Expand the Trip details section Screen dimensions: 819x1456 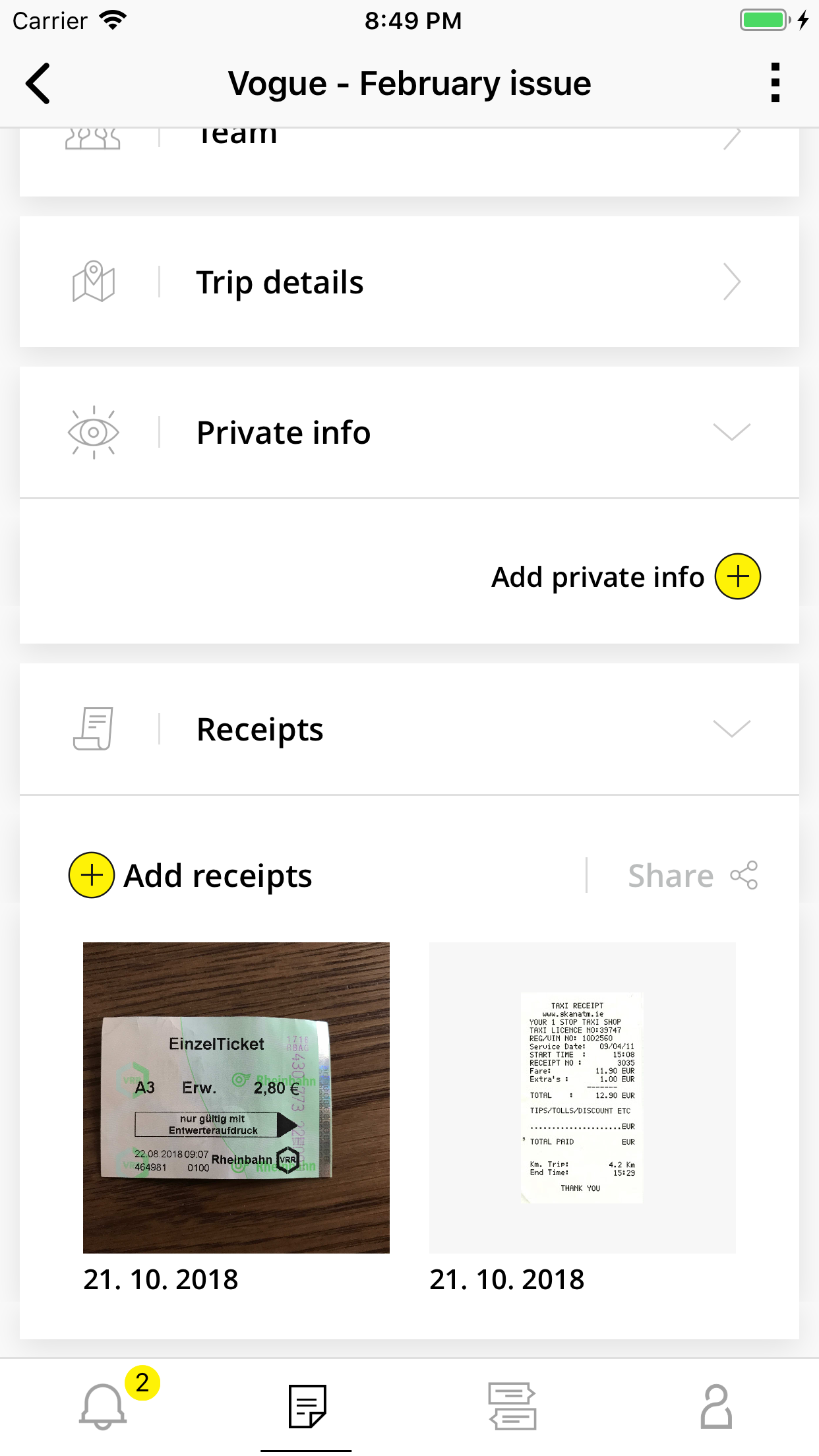point(732,282)
